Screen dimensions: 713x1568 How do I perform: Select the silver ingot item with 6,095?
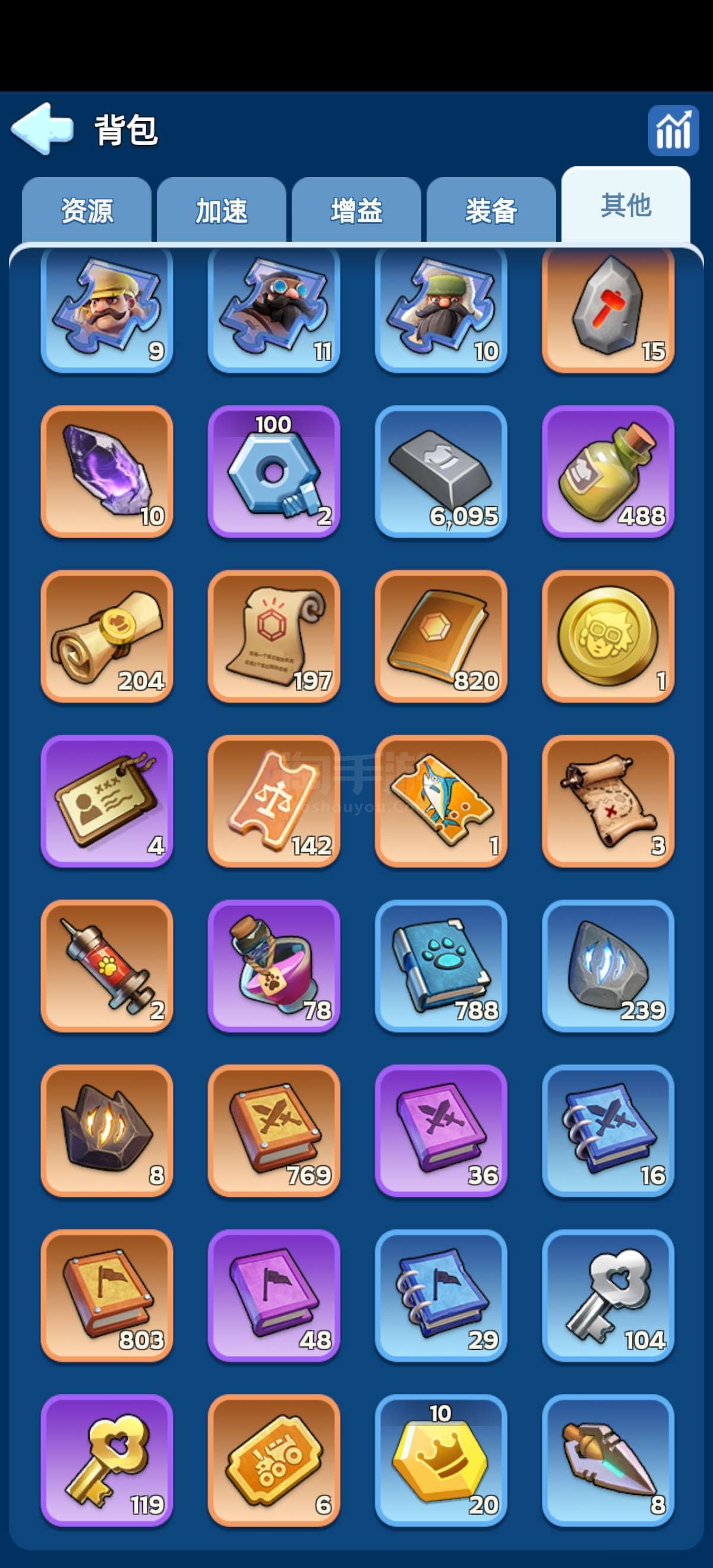click(x=441, y=472)
